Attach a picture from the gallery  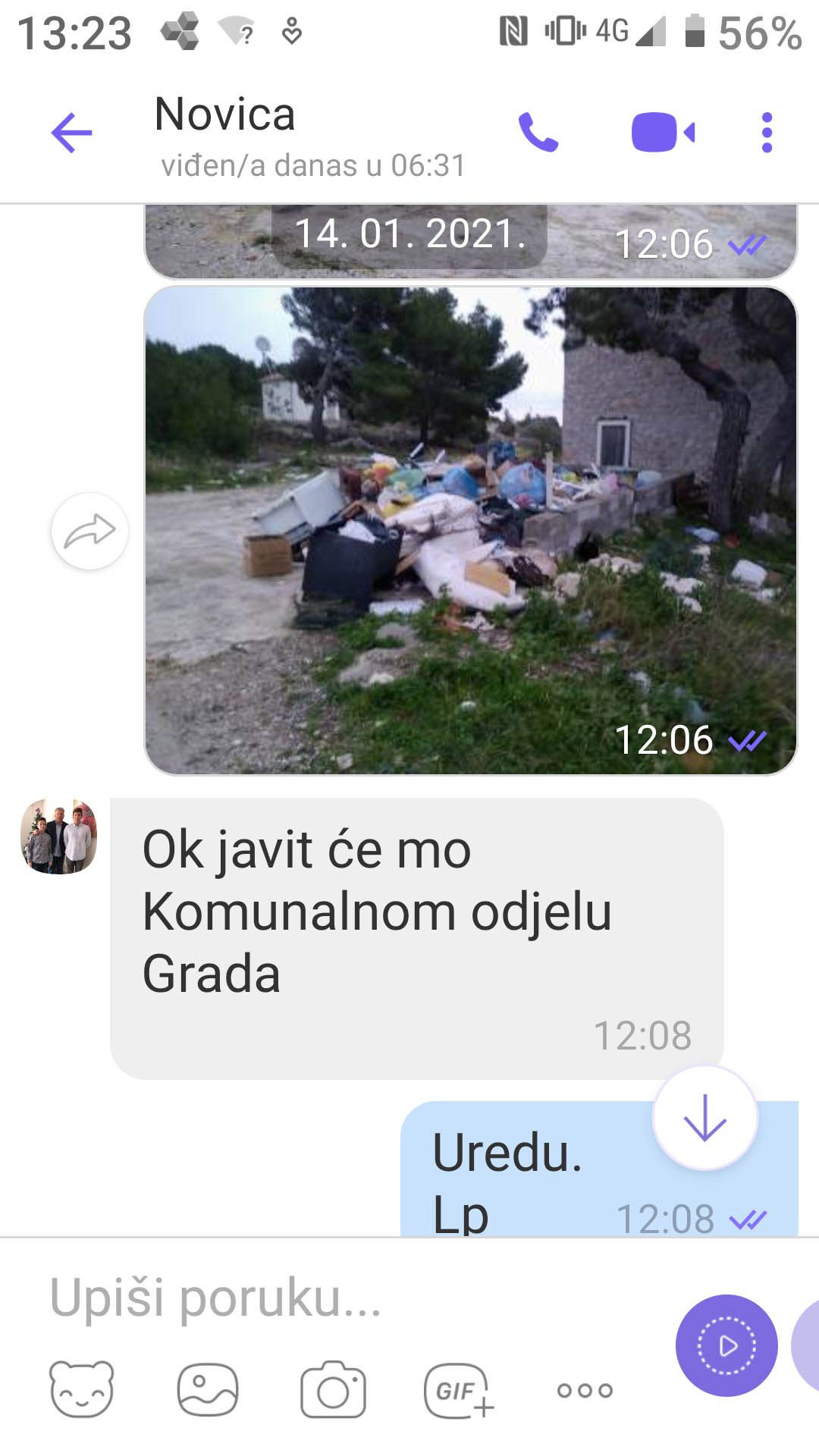click(x=207, y=1389)
